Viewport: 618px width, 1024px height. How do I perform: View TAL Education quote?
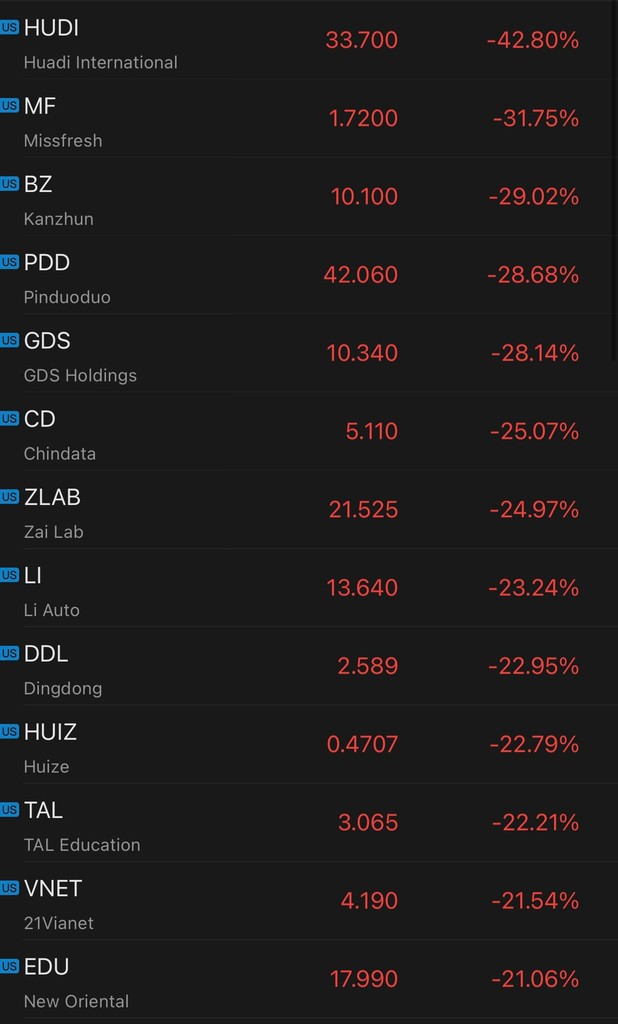tap(300, 822)
